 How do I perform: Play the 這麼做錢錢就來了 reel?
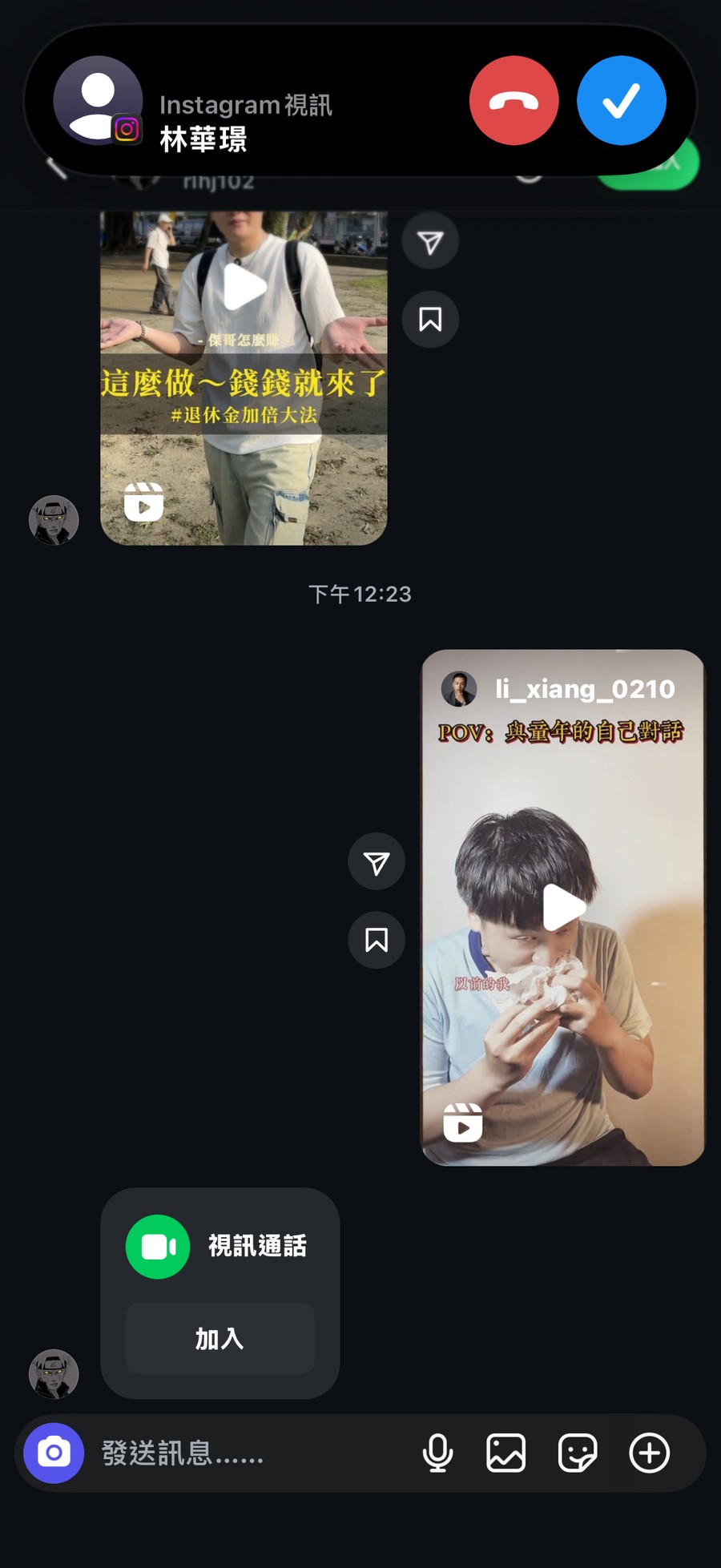pyautogui.click(x=243, y=287)
